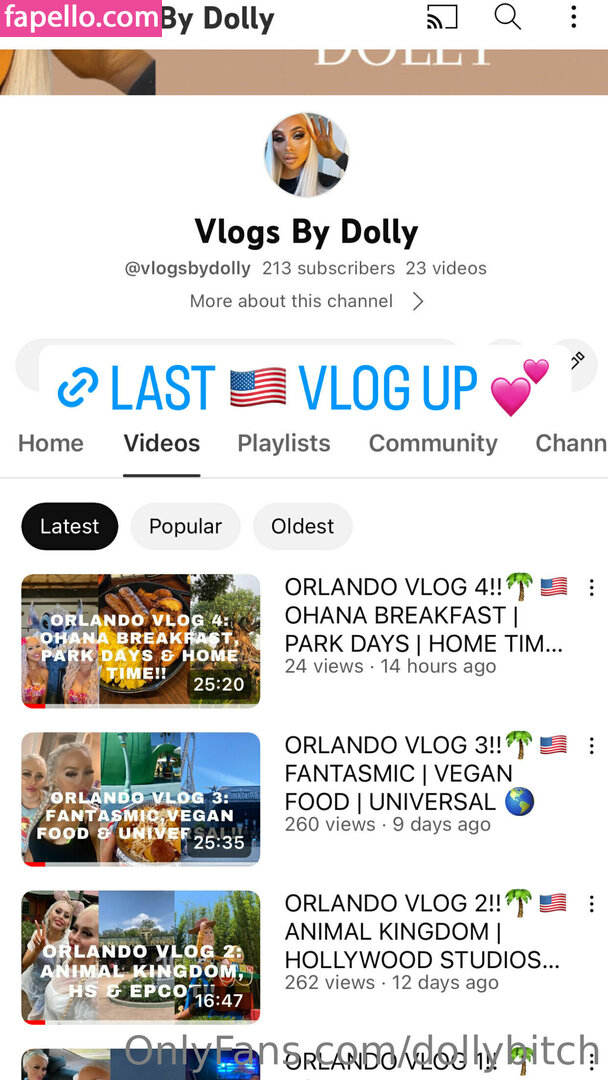Watch Orlando Vlog 3 Fantasmic video
The height and width of the screenshot is (1080, 608).
141,799
